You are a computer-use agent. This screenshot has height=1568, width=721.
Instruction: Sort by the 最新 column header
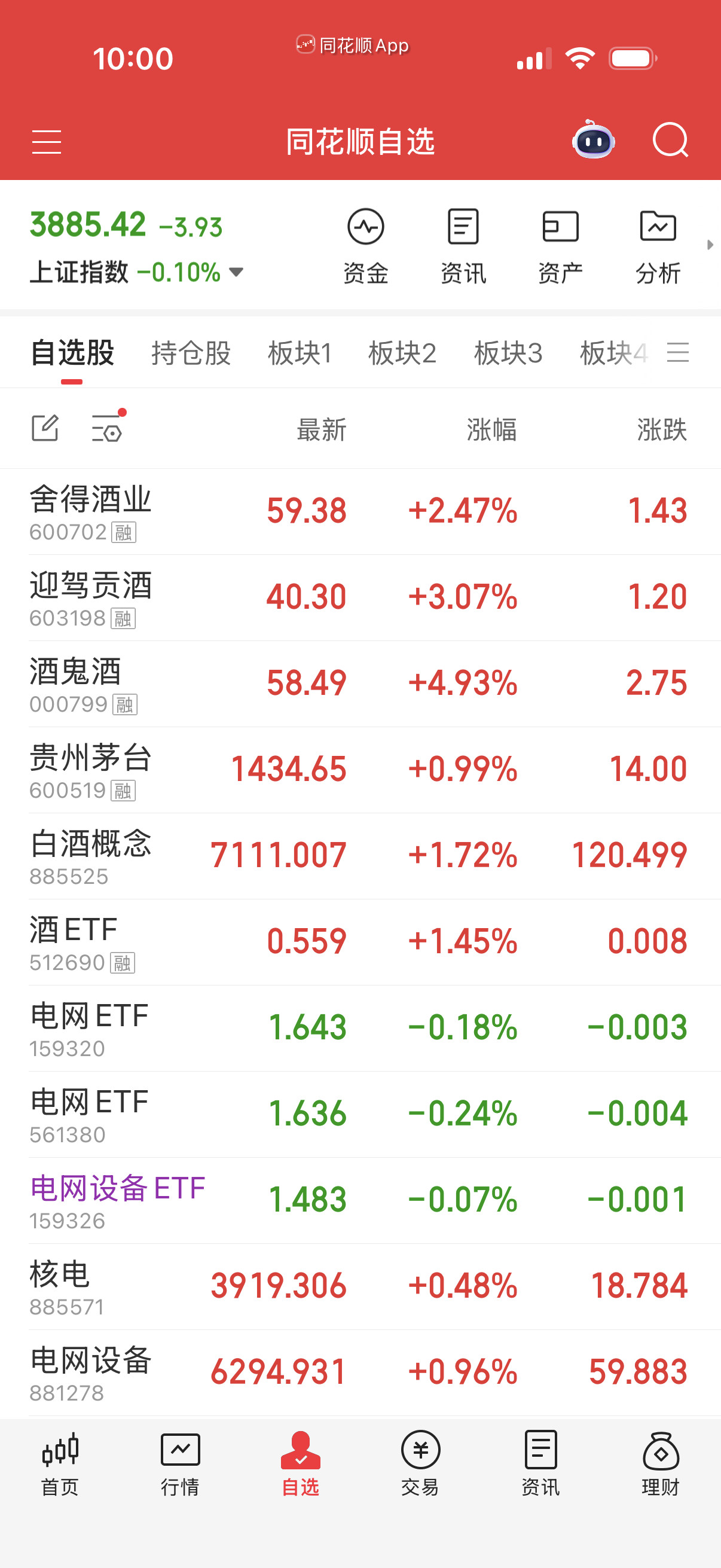point(320,429)
